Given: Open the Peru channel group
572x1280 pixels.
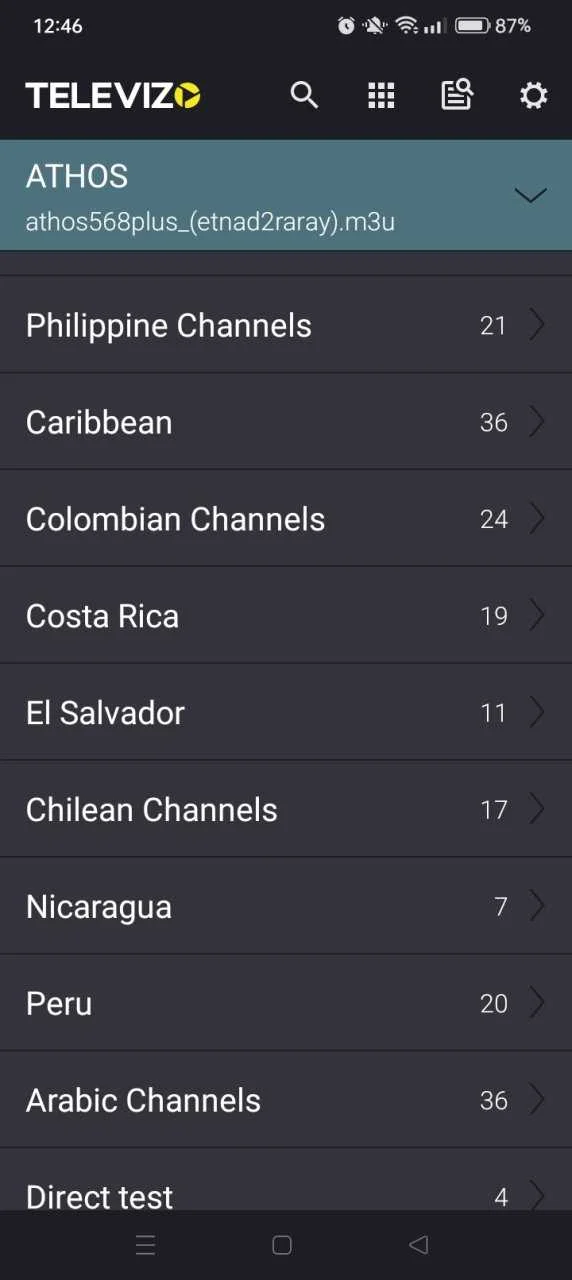Looking at the screenshot, I should [x=286, y=1003].
